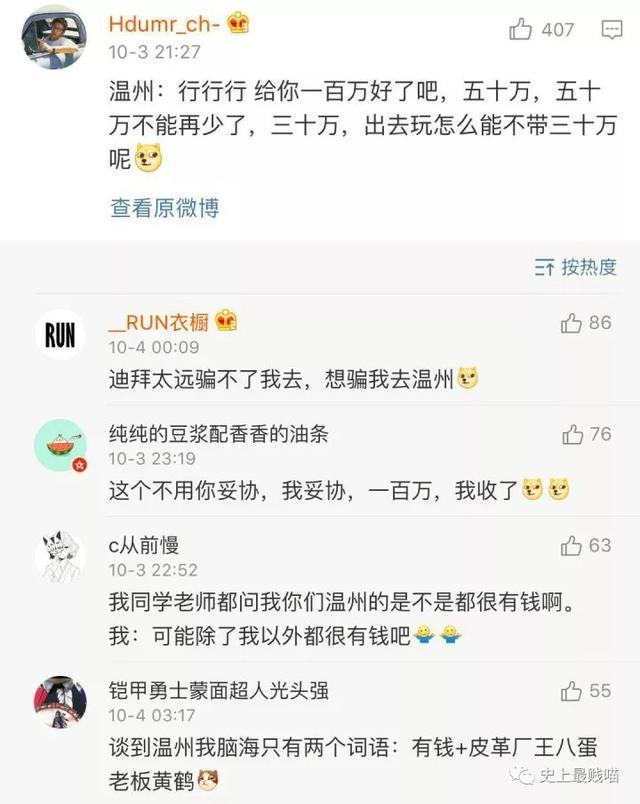
Task: View _RUN衣橱 profile from avatar
Action: click(60, 335)
